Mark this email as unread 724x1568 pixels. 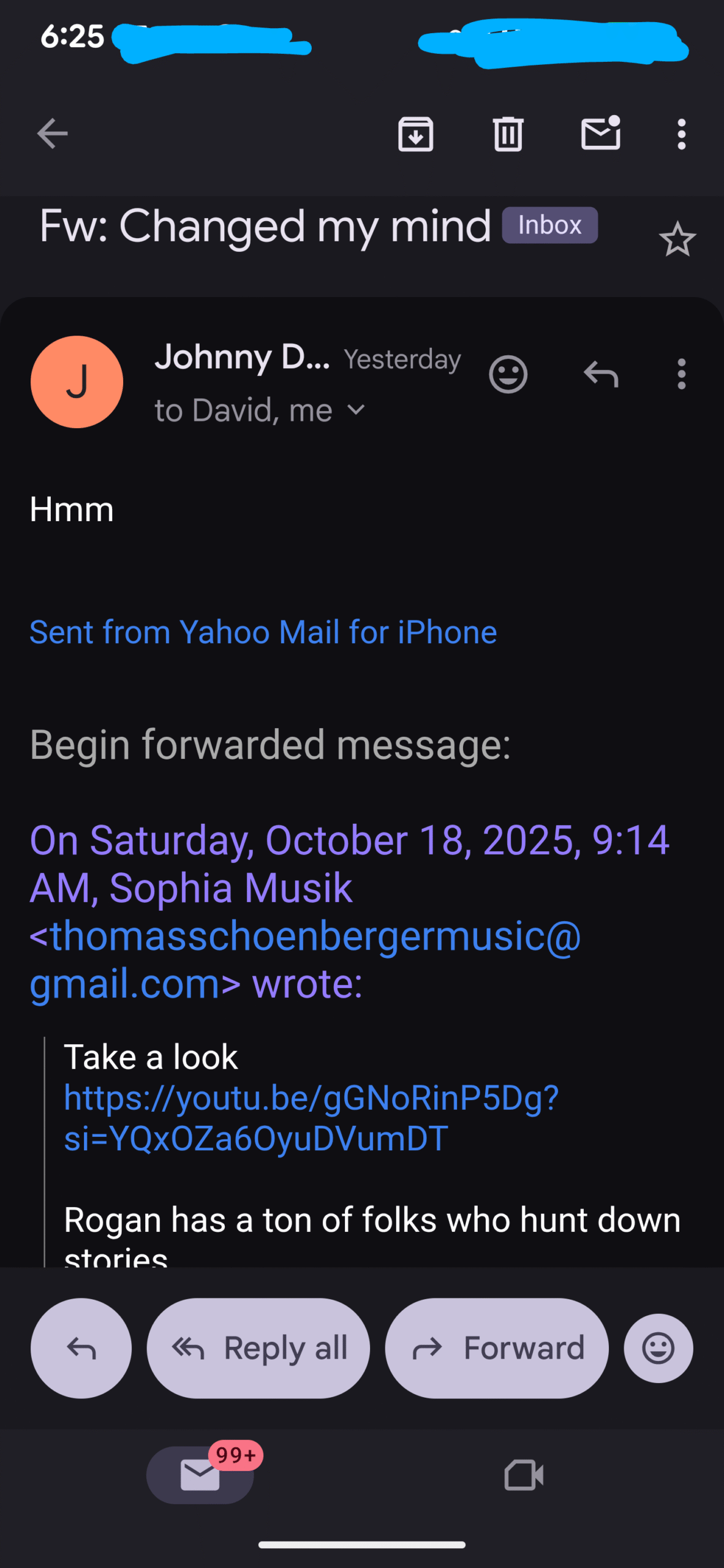(600, 134)
